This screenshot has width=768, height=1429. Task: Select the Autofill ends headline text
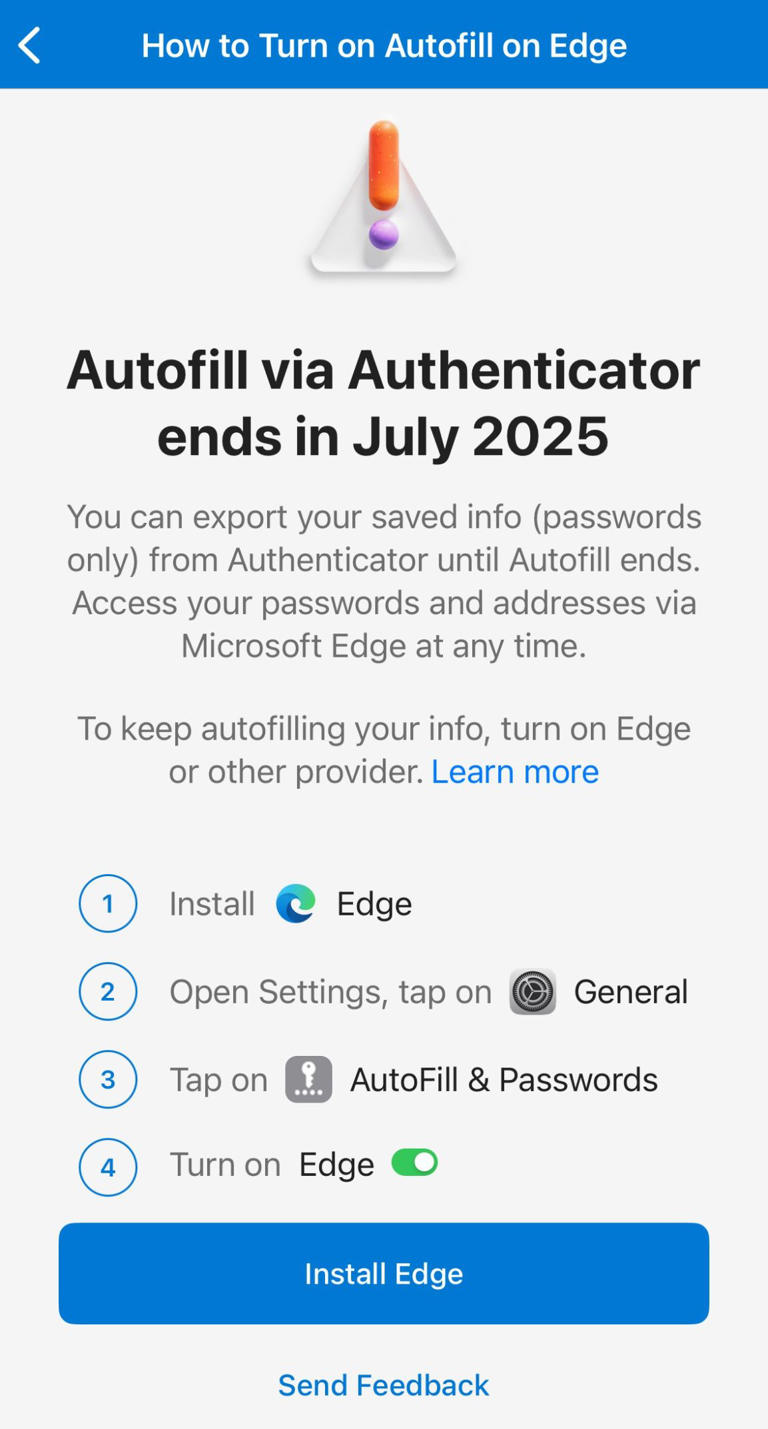(x=383, y=403)
